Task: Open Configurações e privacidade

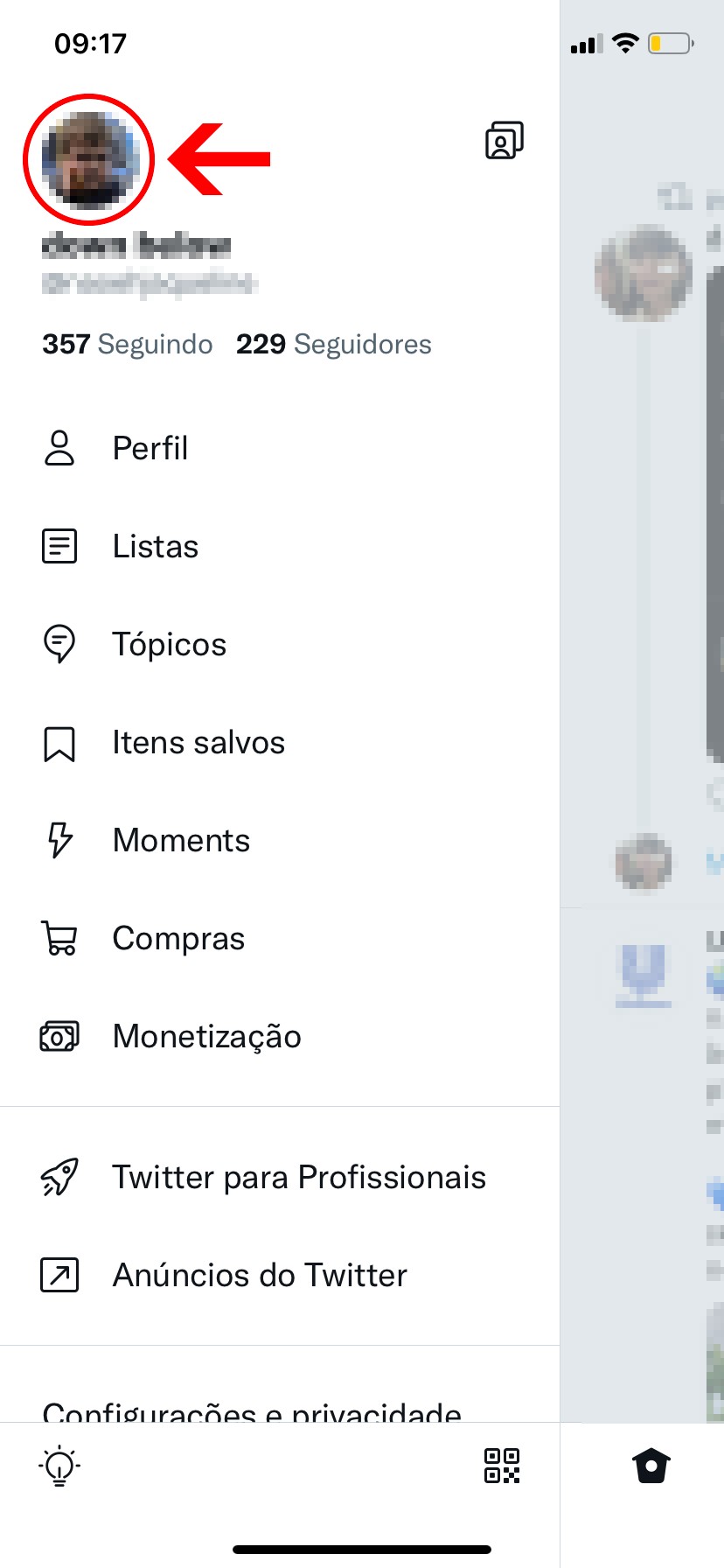Action: coord(252,1407)
